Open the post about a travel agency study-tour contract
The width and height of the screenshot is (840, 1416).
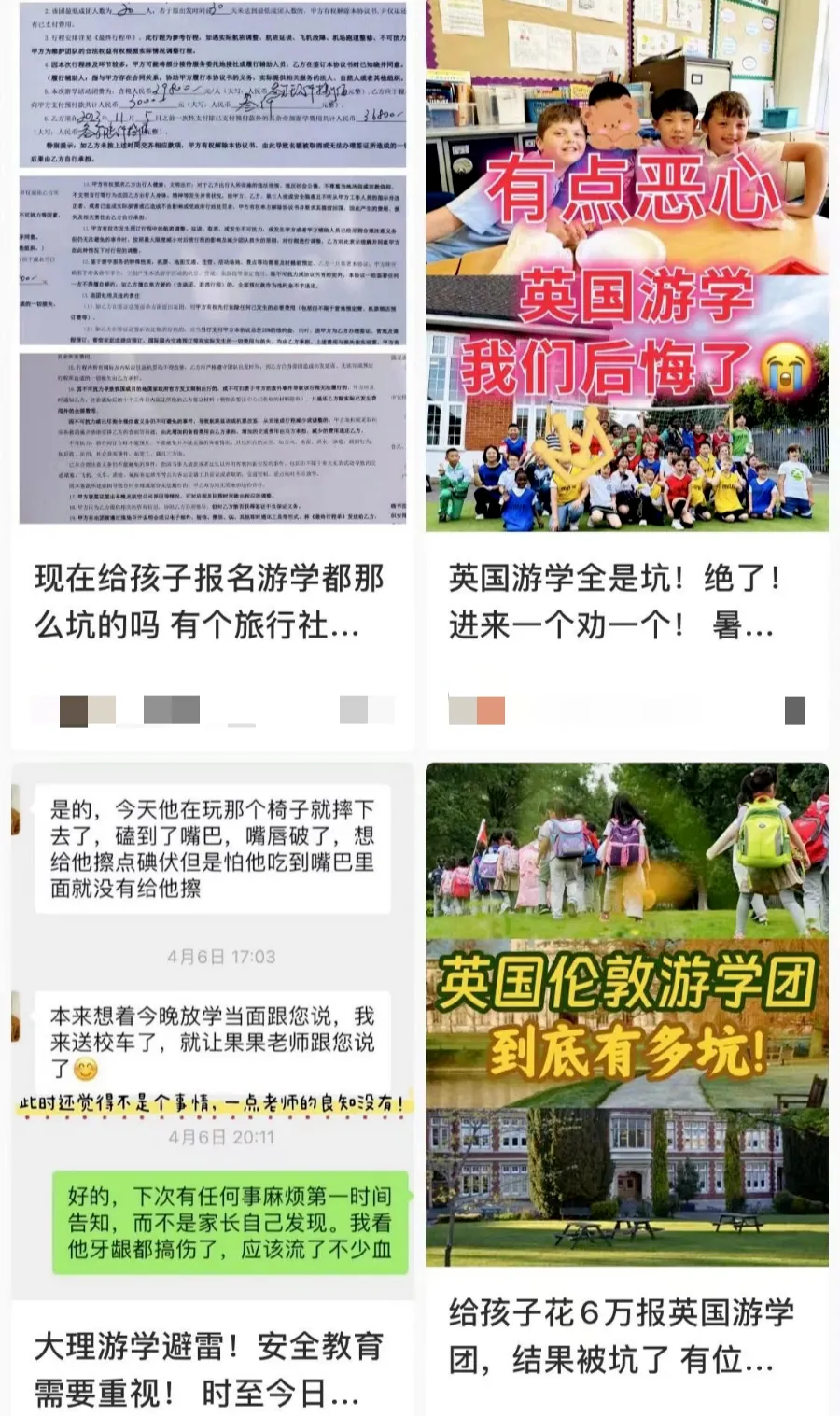209,601
